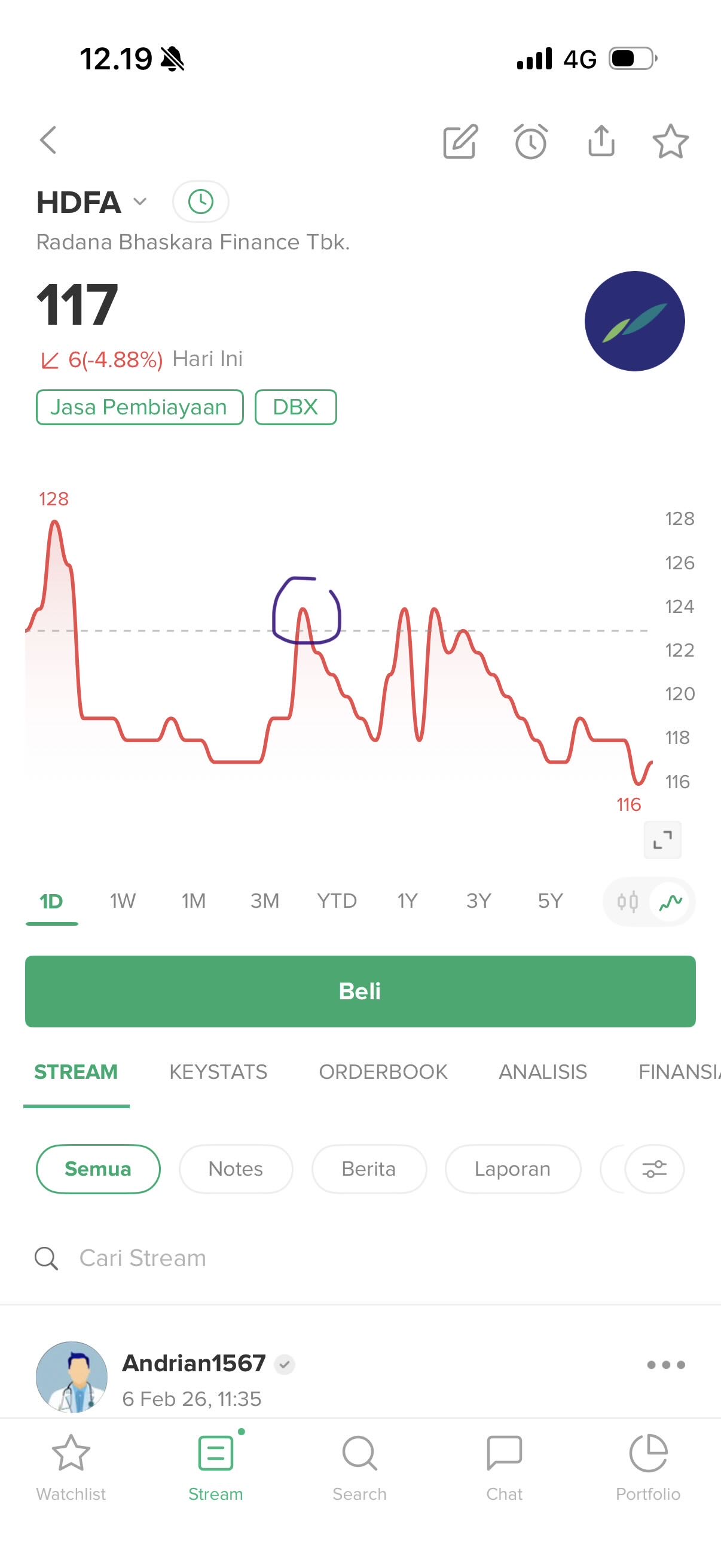This screenshot has height=1568, width=721.
Task: Expand the chart to full screen
Action: 662,840
